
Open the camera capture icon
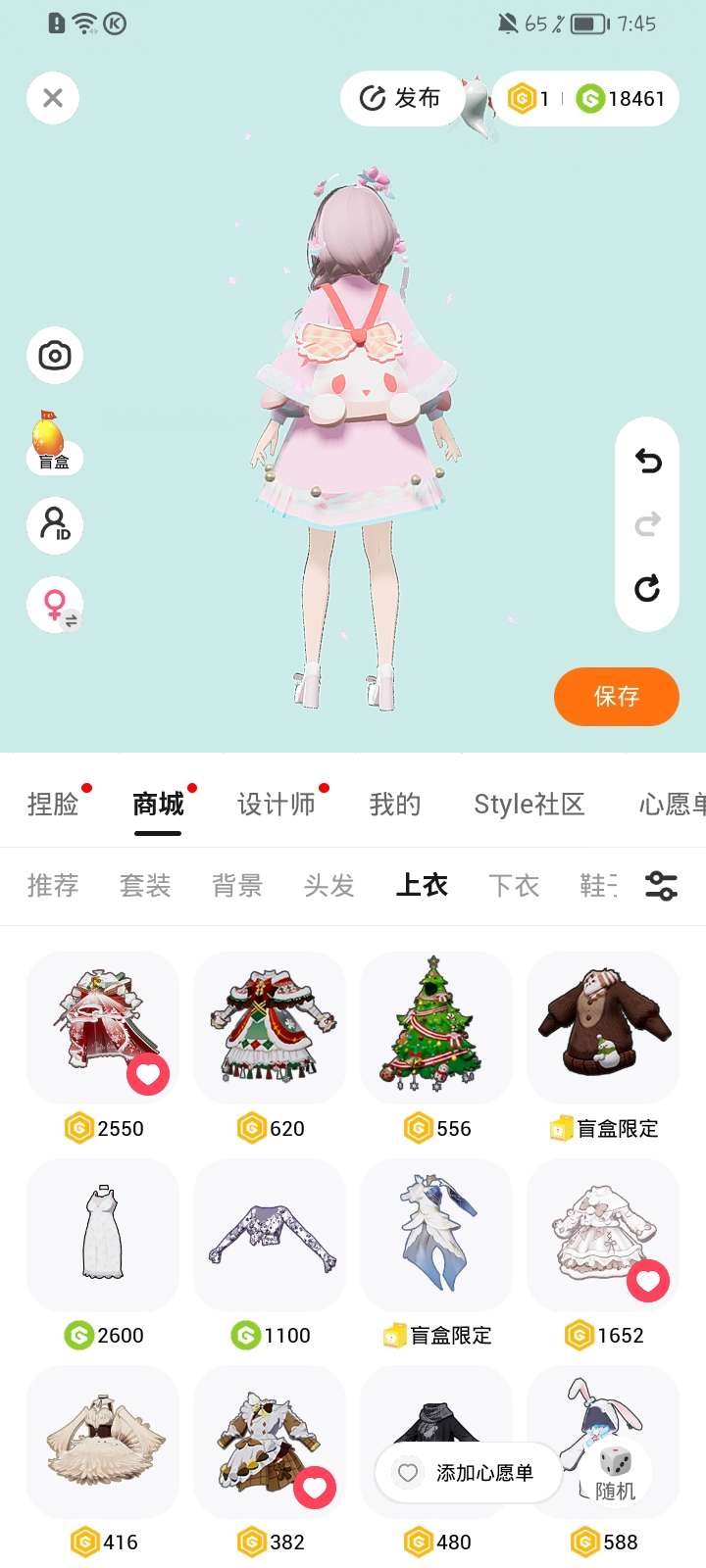(55, 355)
